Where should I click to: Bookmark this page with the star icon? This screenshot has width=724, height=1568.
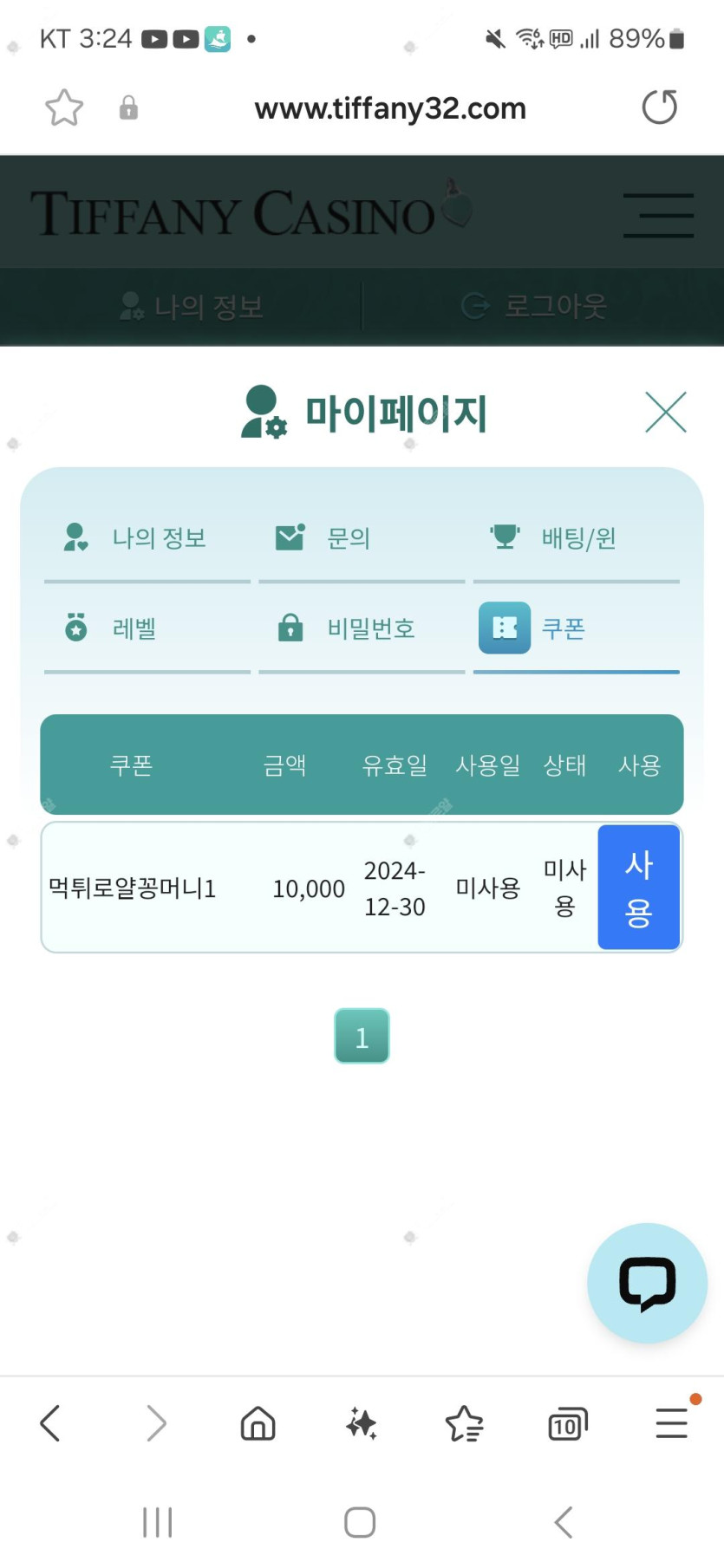point(64,108)
